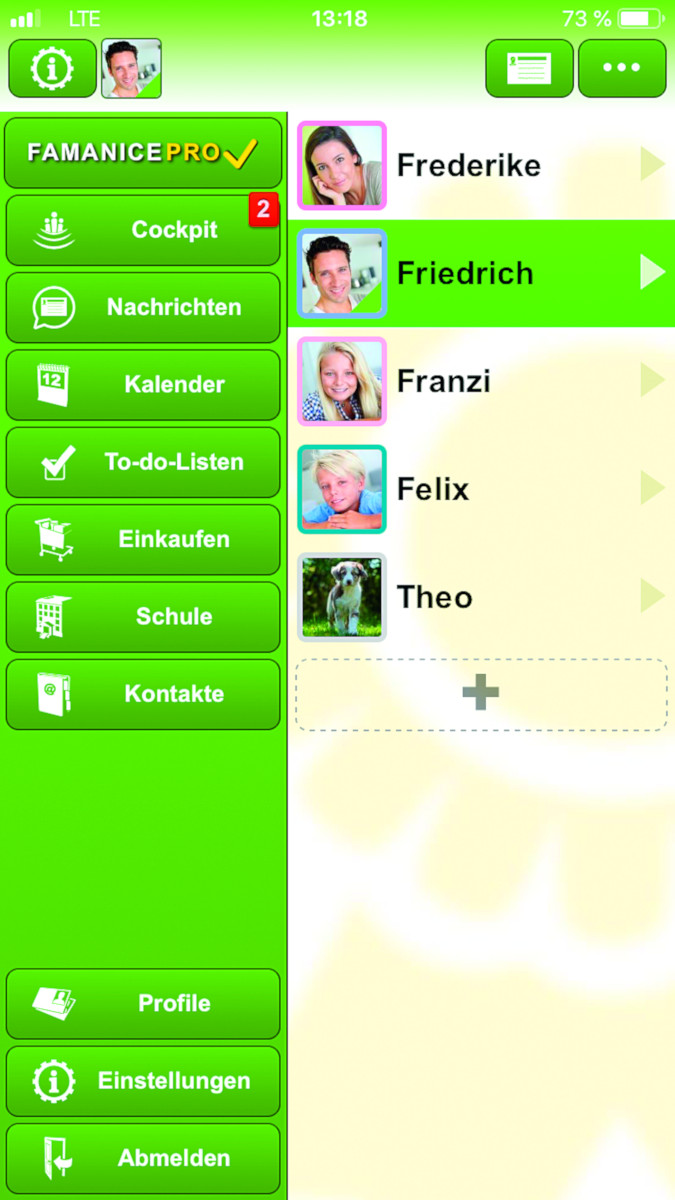Open the Cockpit section
The width and height of the screenshot is (675, 1200).
[143, 230]
